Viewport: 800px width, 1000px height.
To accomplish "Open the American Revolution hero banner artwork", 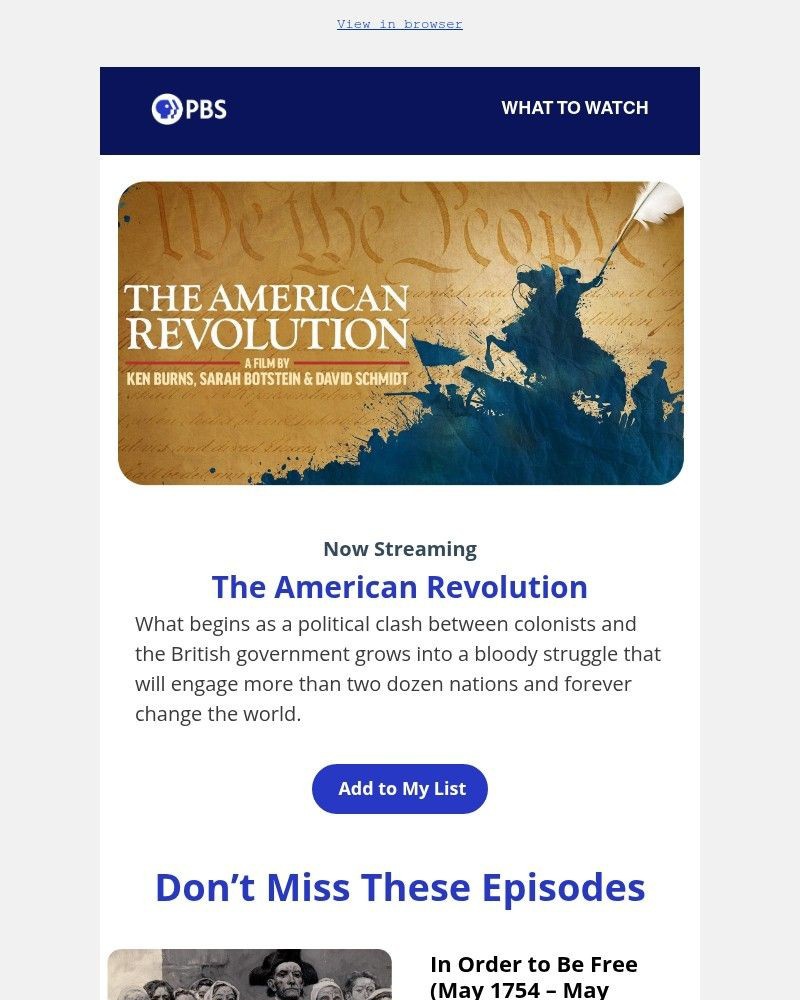I will tap(400, 332).
